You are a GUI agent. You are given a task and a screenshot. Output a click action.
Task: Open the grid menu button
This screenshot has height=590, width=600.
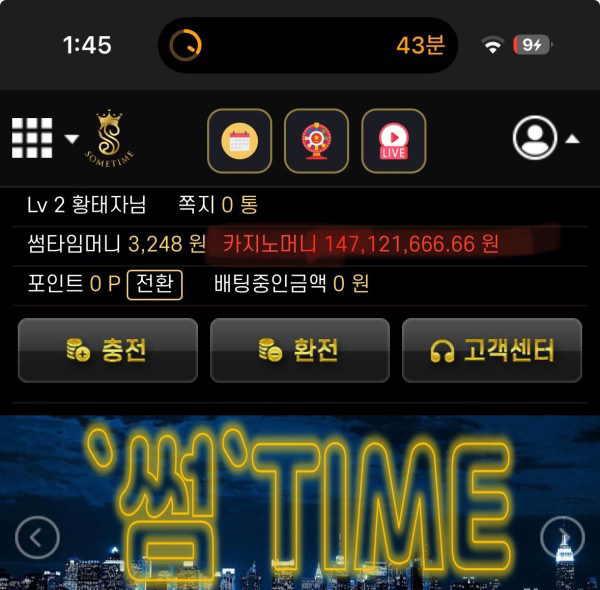tap(32, 138)
